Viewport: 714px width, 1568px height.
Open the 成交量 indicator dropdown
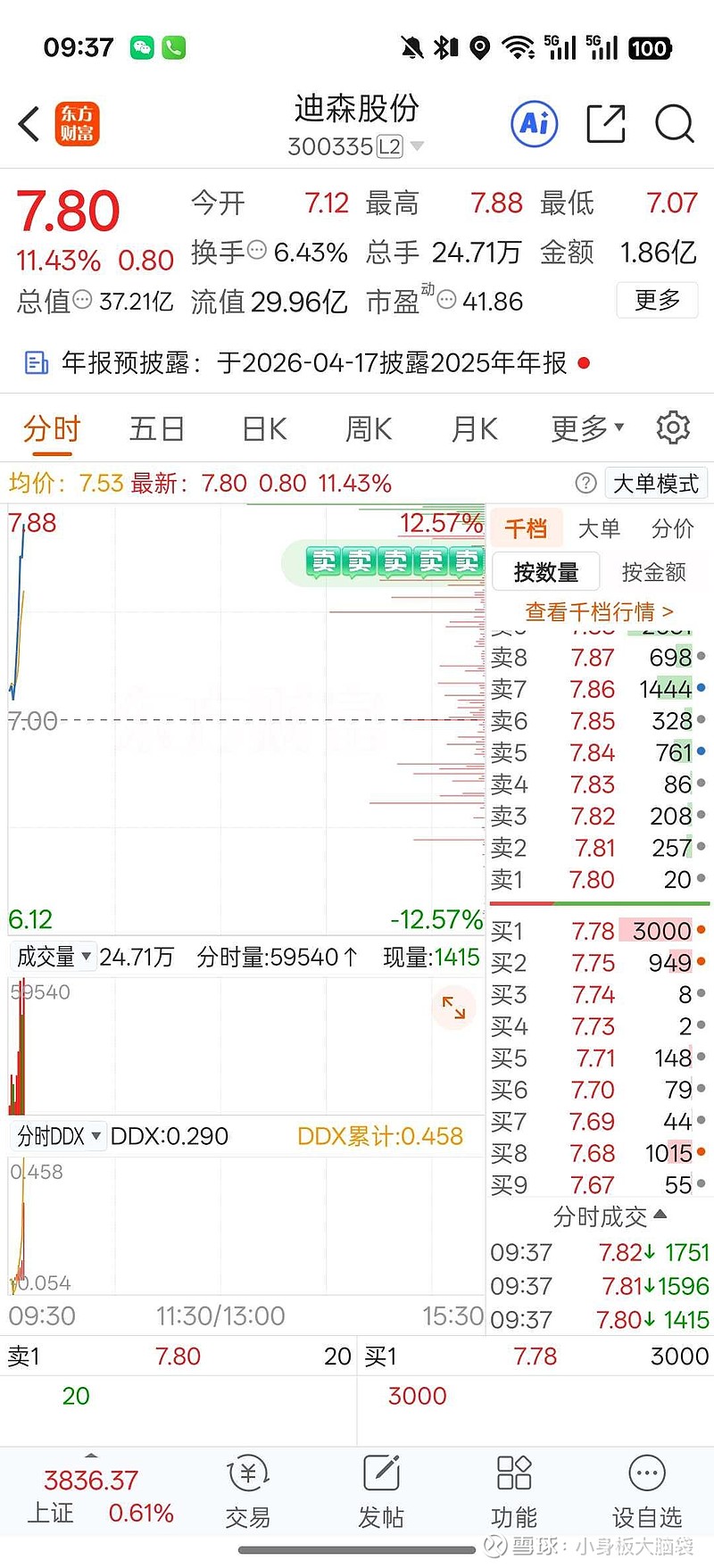(x=54, y=957)
